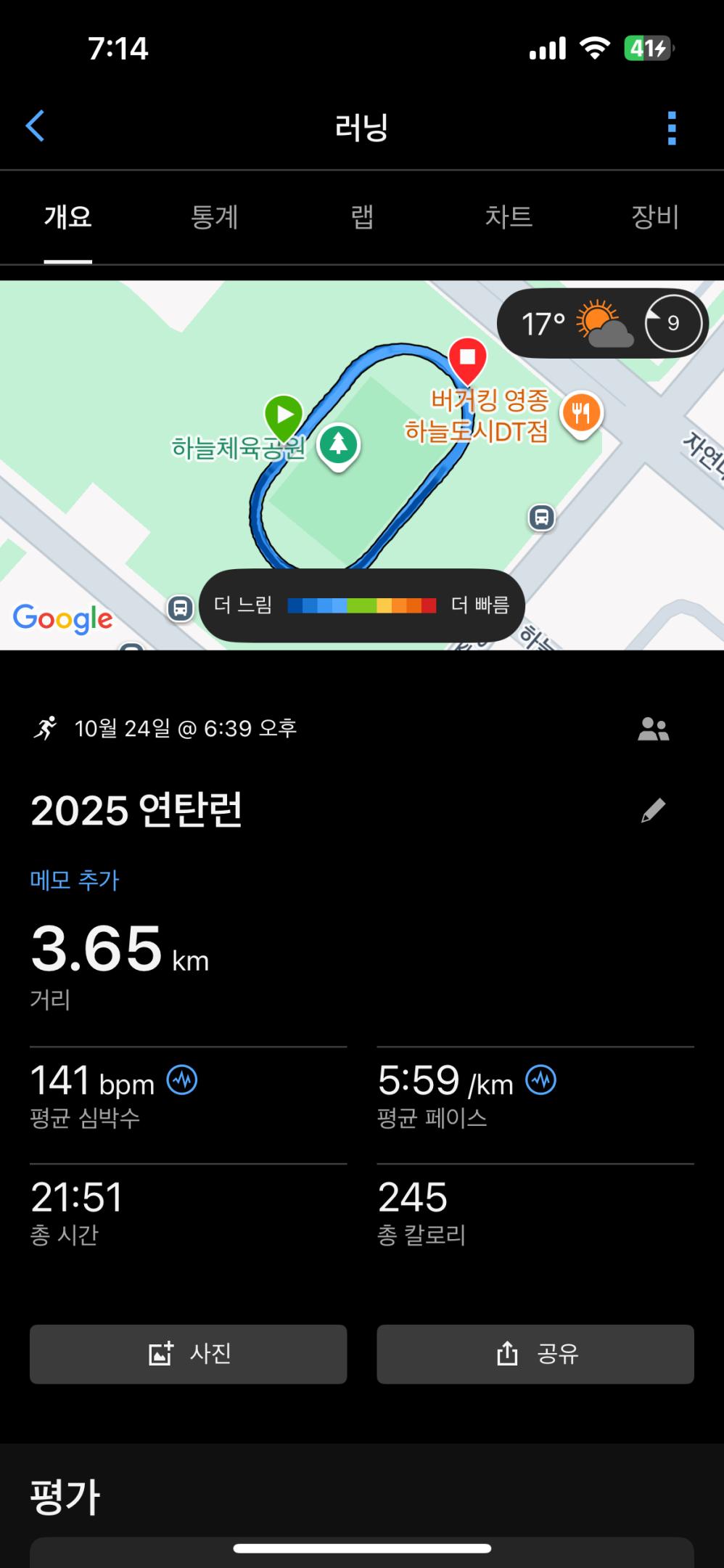Click the back arrow to exit activity
This screenshot has height=1568, width=724.
coord(36,125)
